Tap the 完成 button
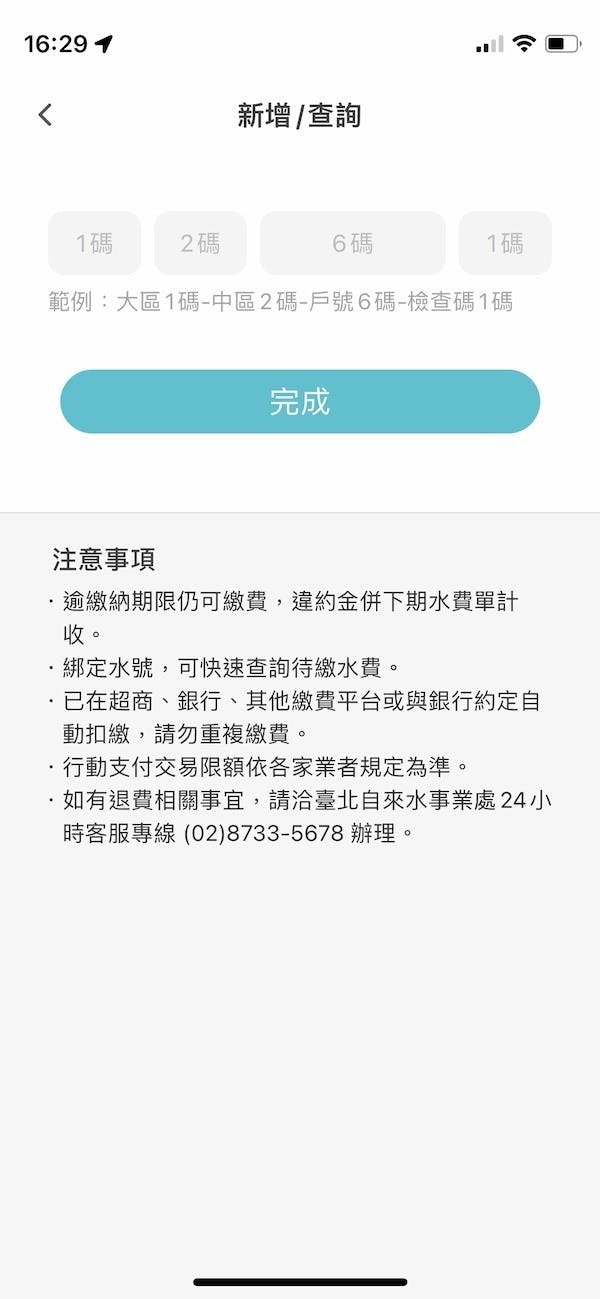The width and height of the screenshot is (600, 1299). (x=300, y=402)
